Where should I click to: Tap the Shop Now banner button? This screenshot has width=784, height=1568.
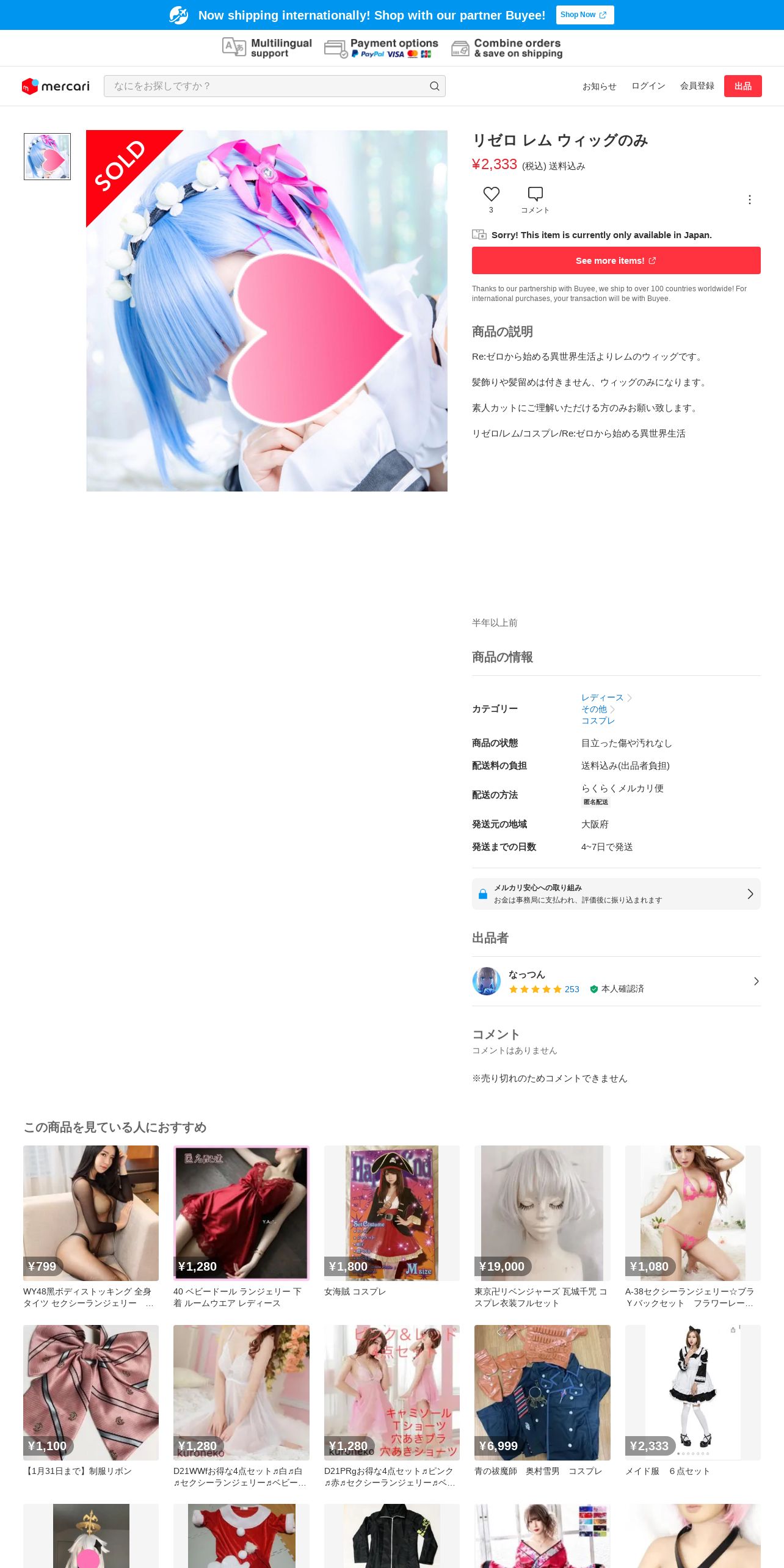[x=584, y=15]
